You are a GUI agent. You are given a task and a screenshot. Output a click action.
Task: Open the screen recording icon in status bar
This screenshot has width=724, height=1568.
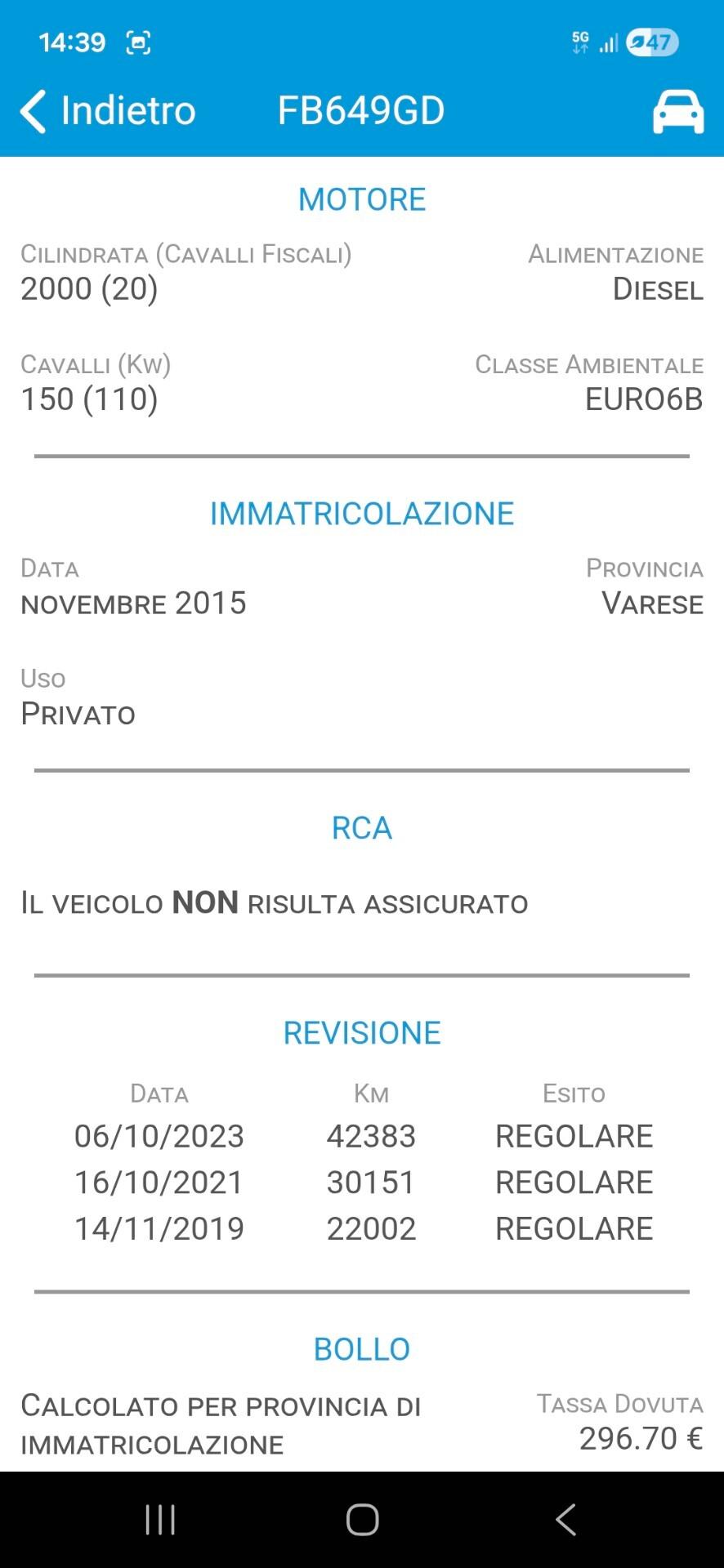[139, 41]
